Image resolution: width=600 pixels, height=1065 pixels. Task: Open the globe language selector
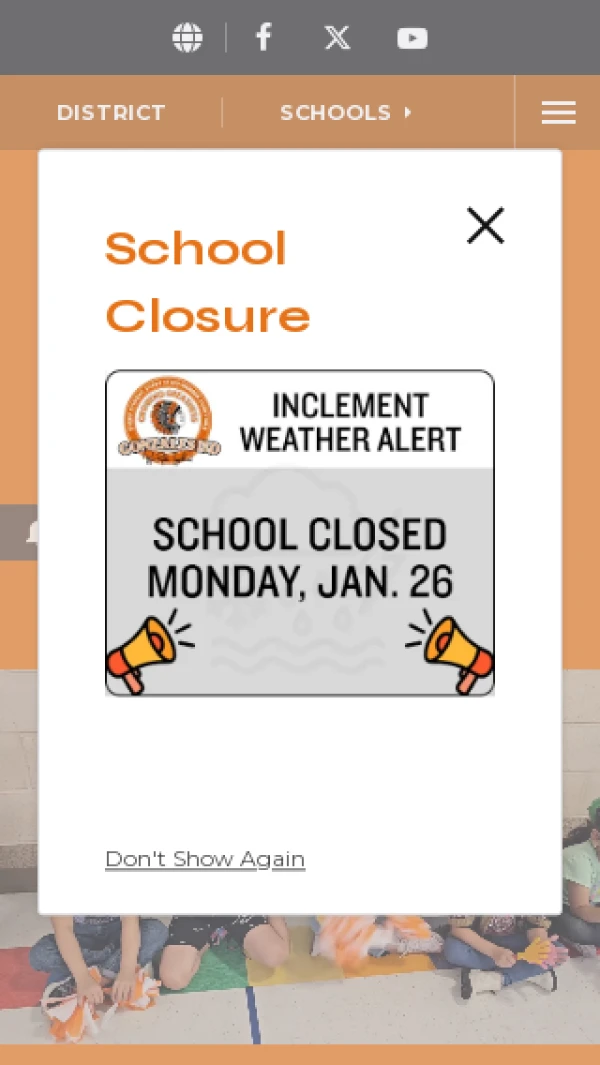point(187,38)
